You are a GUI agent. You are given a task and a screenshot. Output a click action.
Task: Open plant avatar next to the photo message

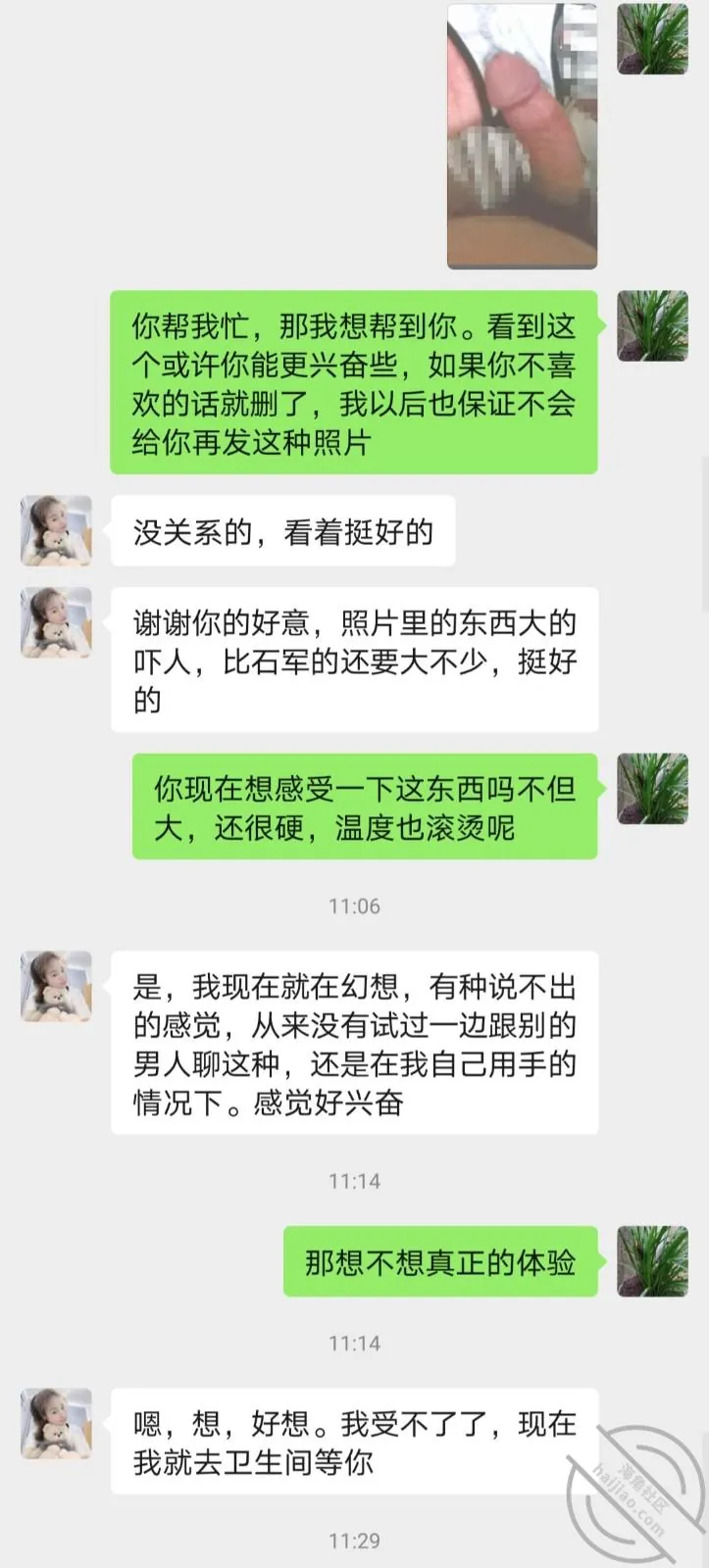click(652, 39)
